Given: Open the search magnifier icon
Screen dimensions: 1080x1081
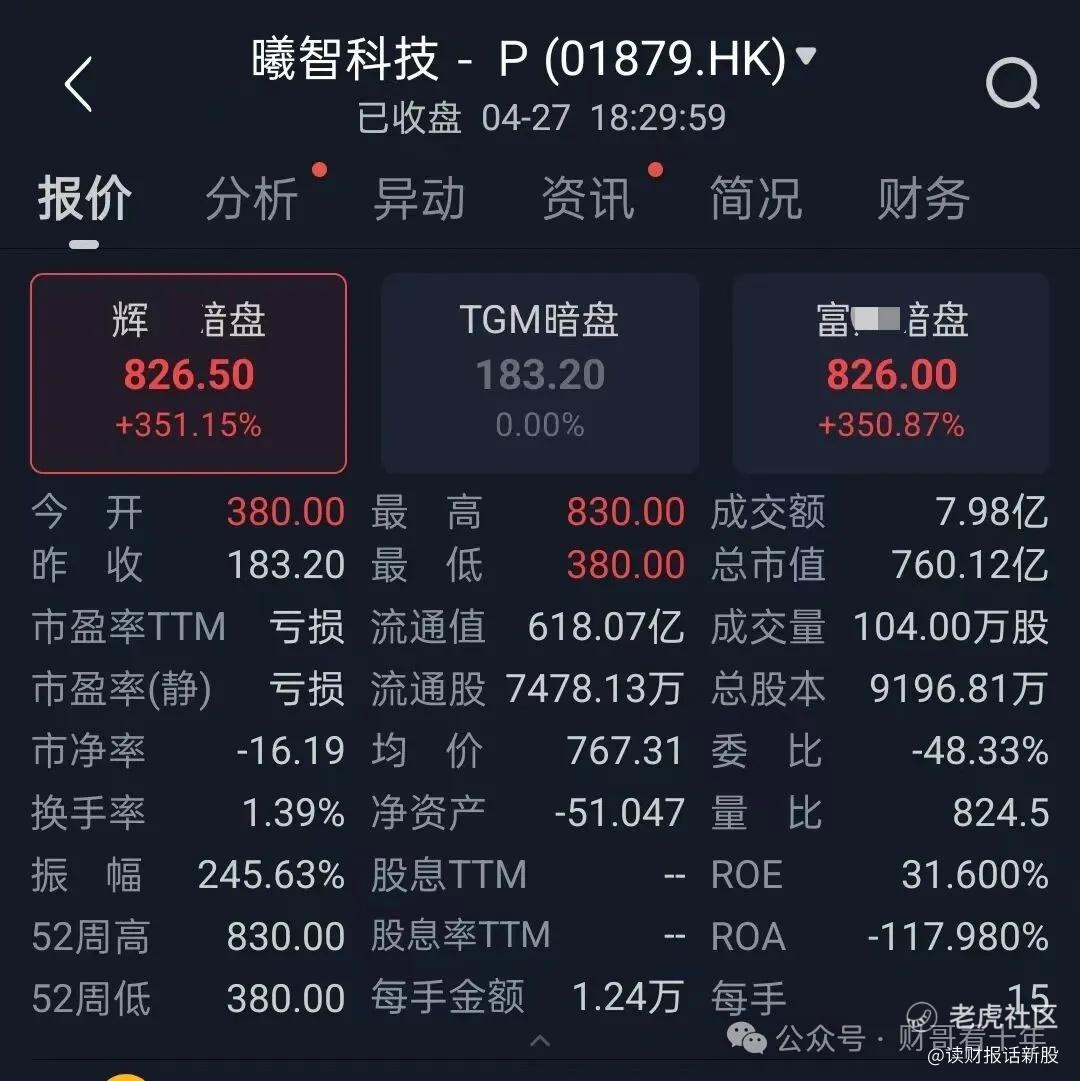Looking at the screenshot, I should tap(1012, 84).
